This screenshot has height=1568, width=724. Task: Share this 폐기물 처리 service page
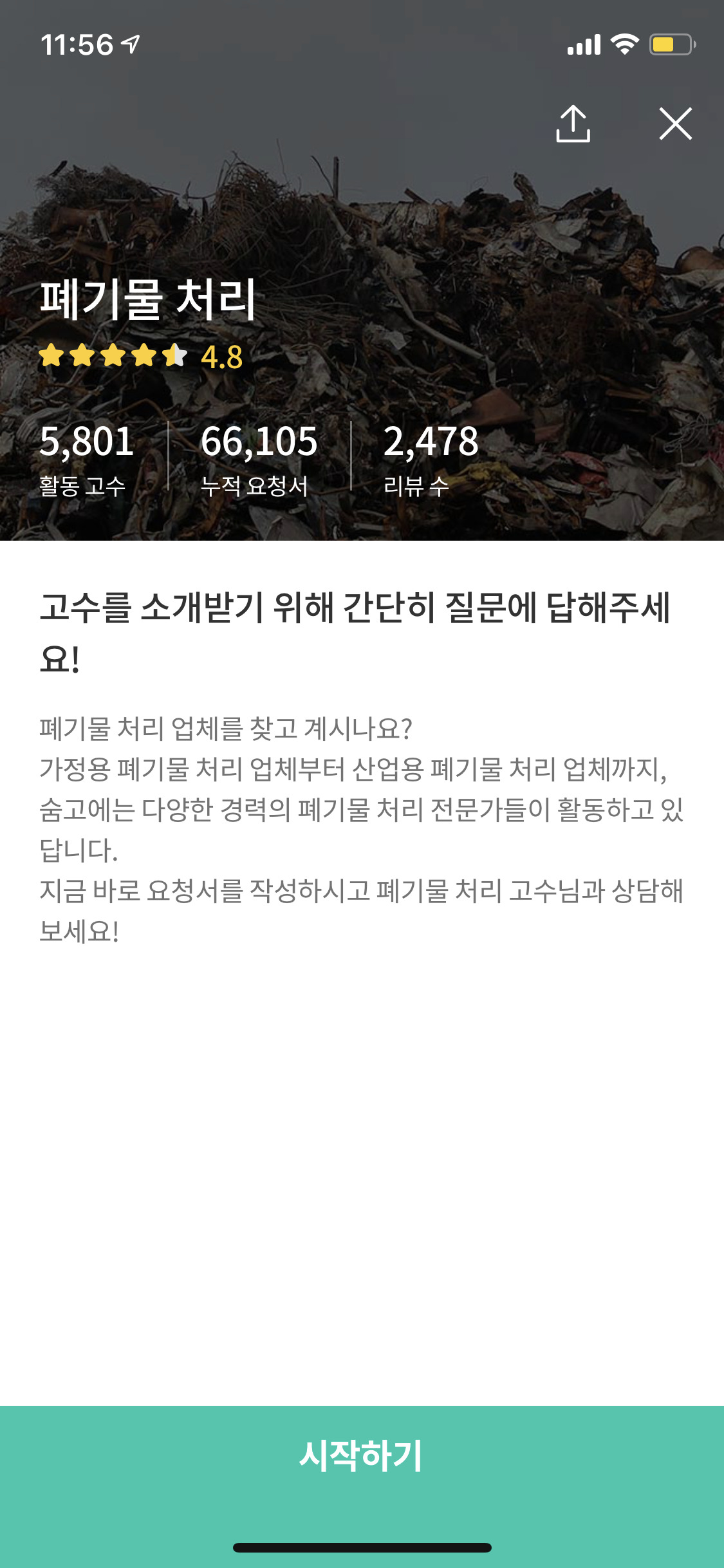(573, 124)
